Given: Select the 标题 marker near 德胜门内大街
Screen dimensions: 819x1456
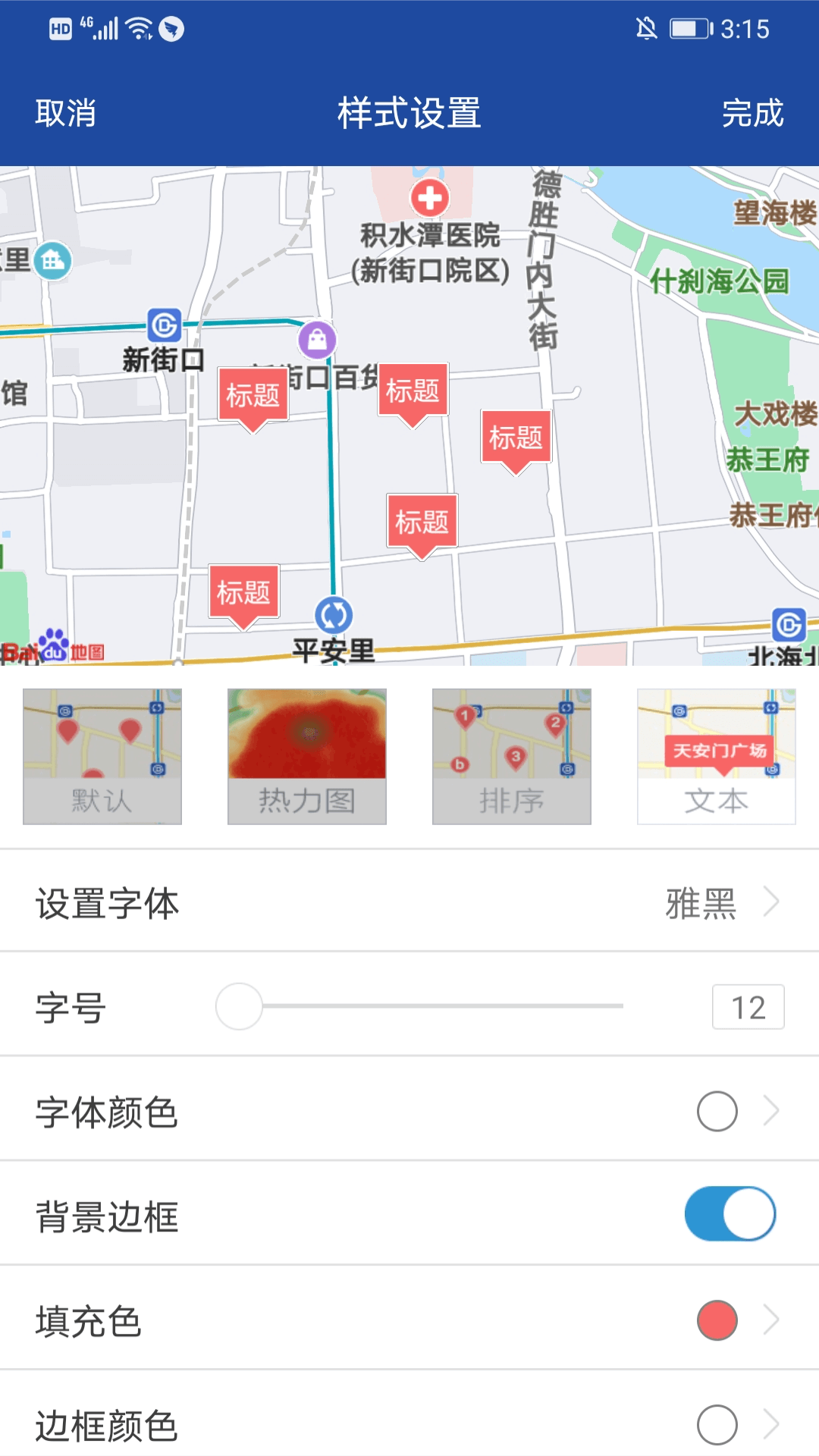Looking at the screenshot, I should click(516, 438).
